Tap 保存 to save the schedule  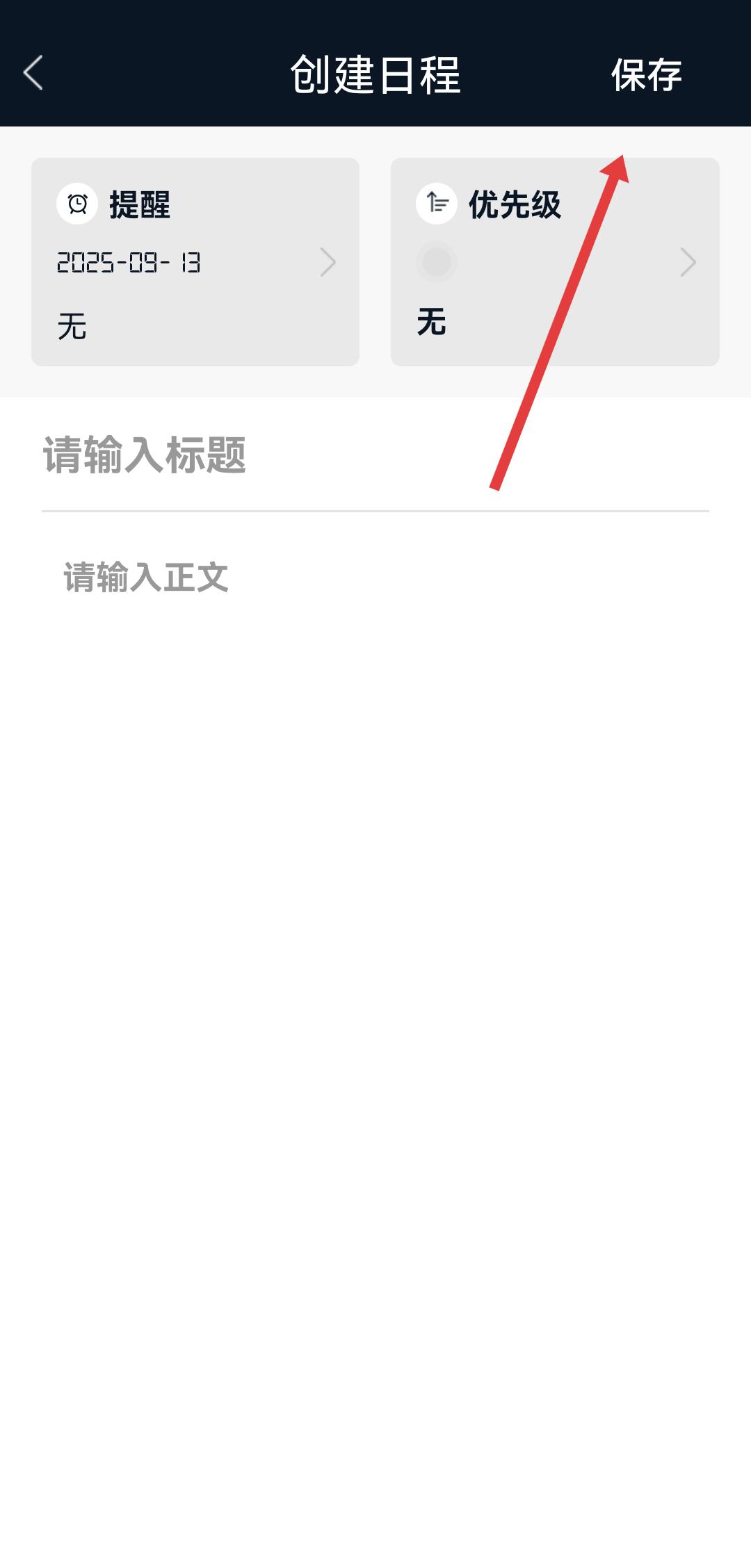pos(646,75)
